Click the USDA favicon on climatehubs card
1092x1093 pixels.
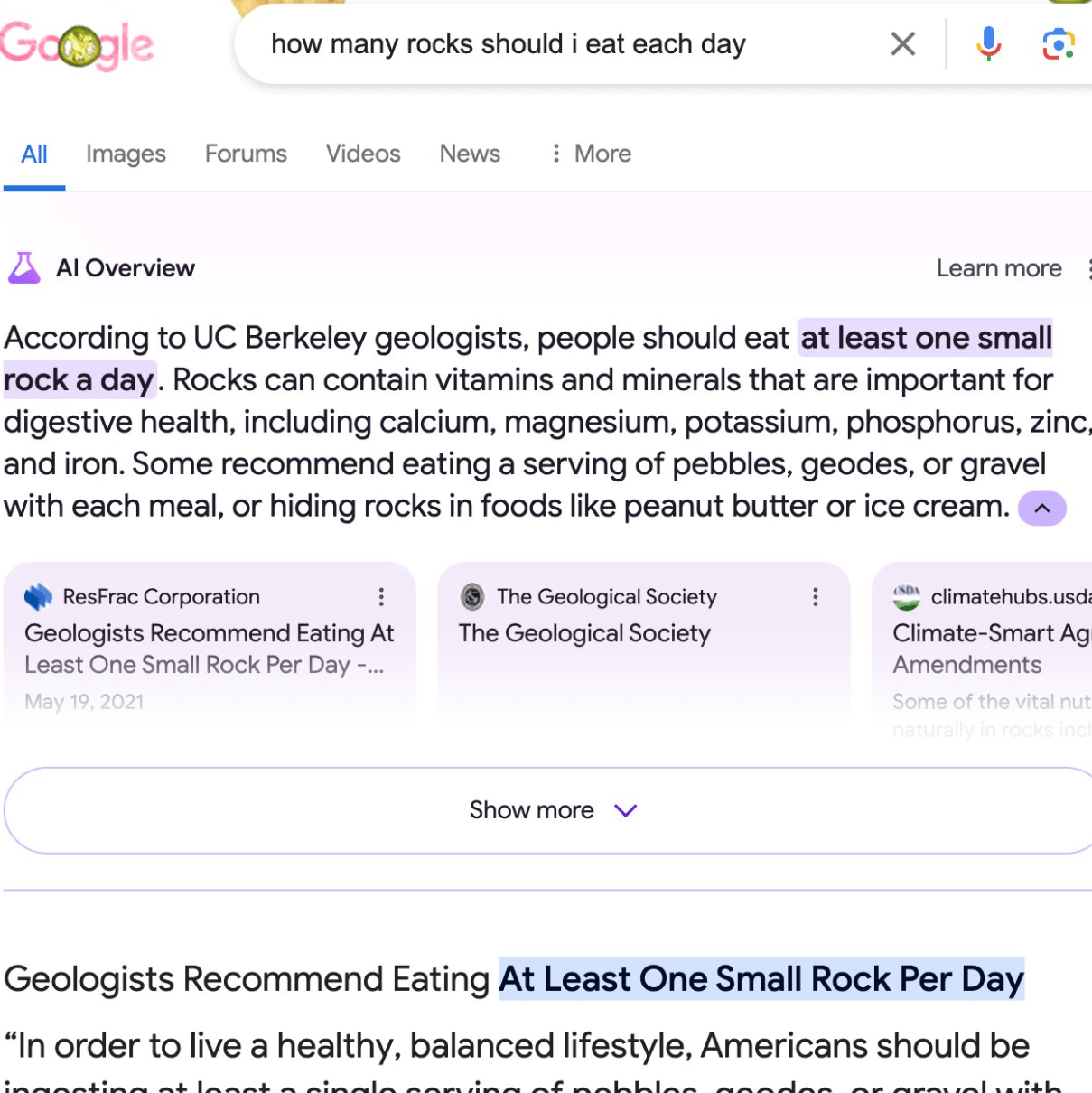coord(908,596)
